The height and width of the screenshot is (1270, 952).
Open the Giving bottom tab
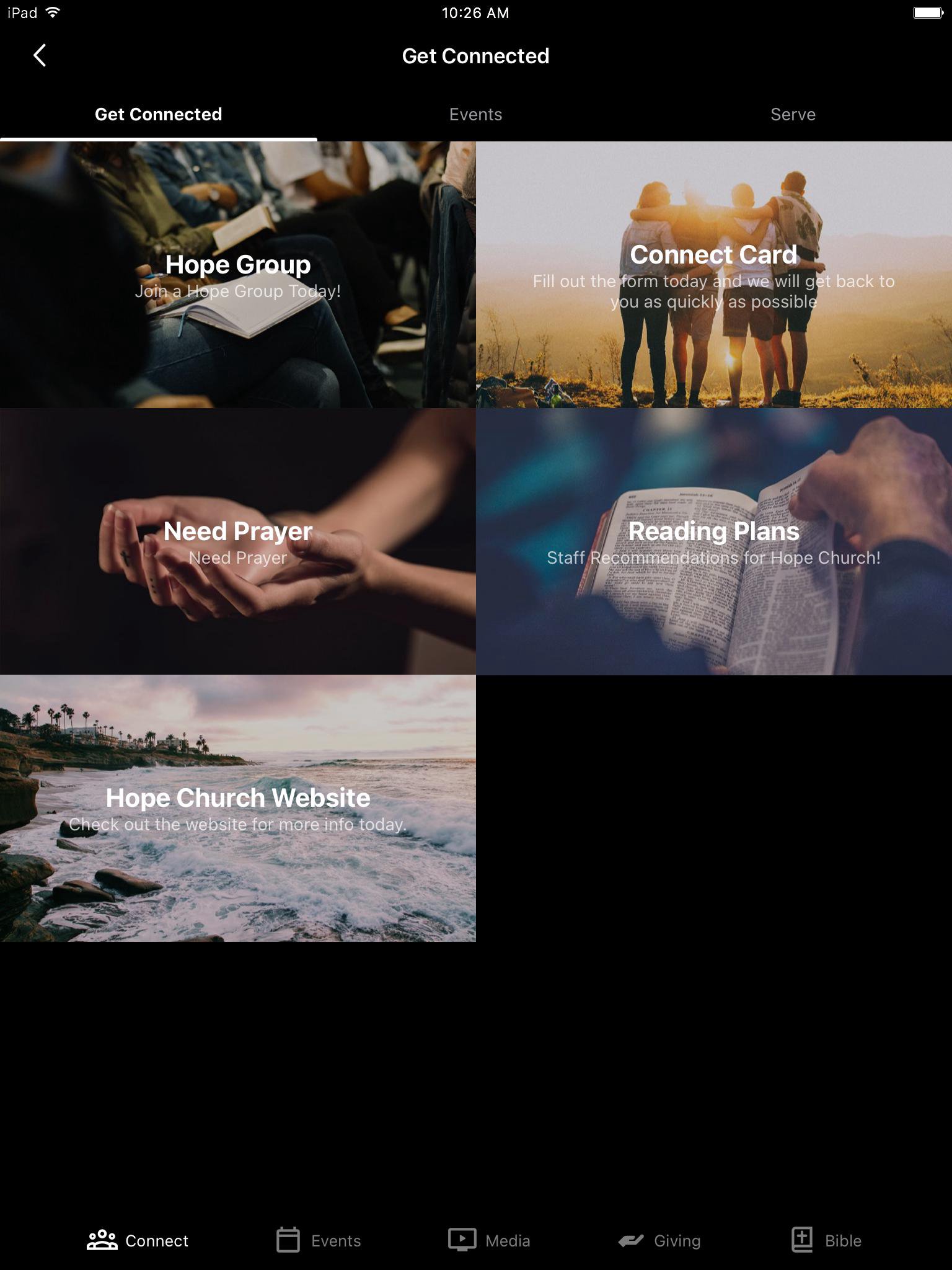tap(659, 1240)
